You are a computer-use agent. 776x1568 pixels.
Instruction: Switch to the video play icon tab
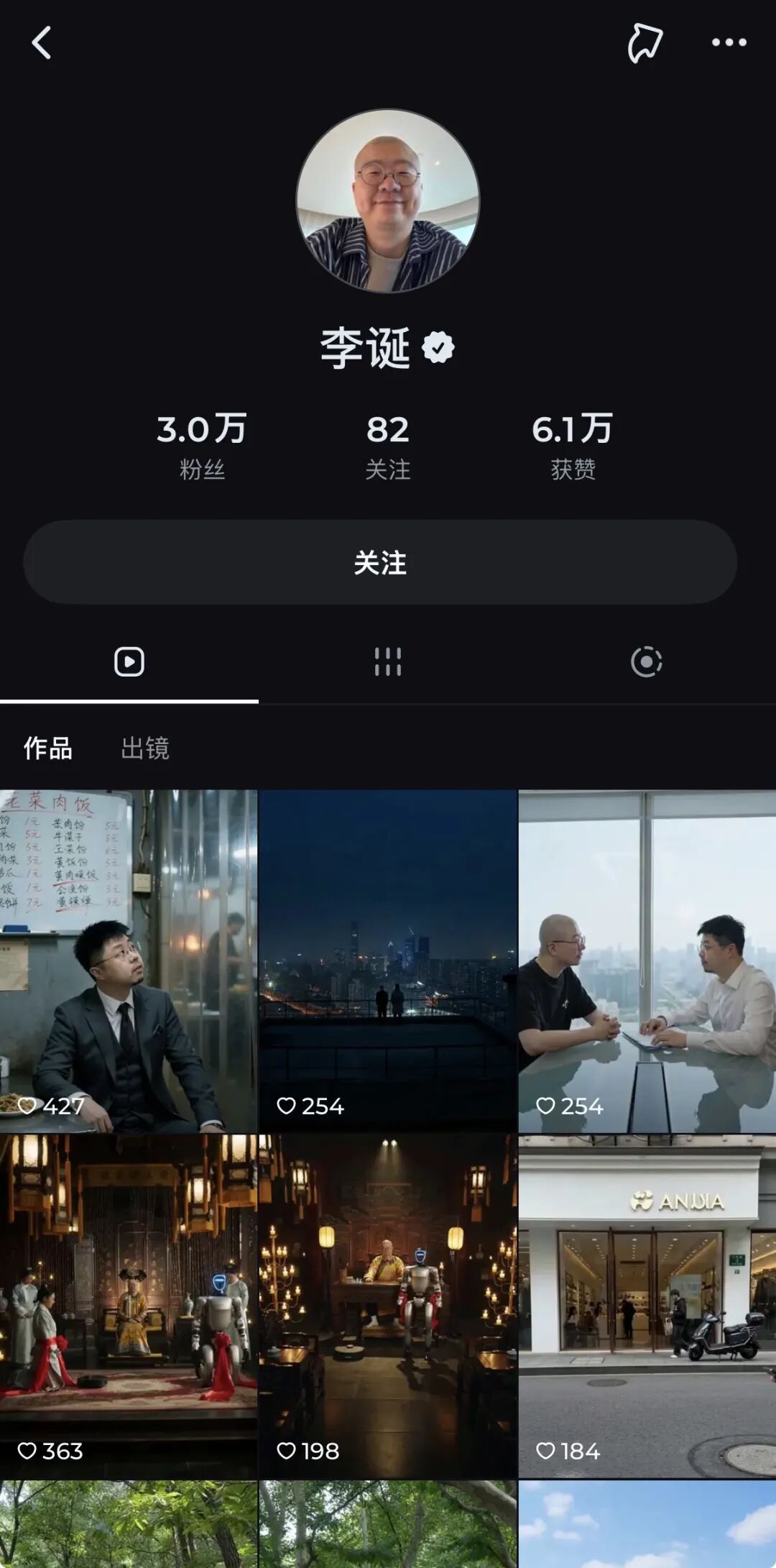click(129, 661)
